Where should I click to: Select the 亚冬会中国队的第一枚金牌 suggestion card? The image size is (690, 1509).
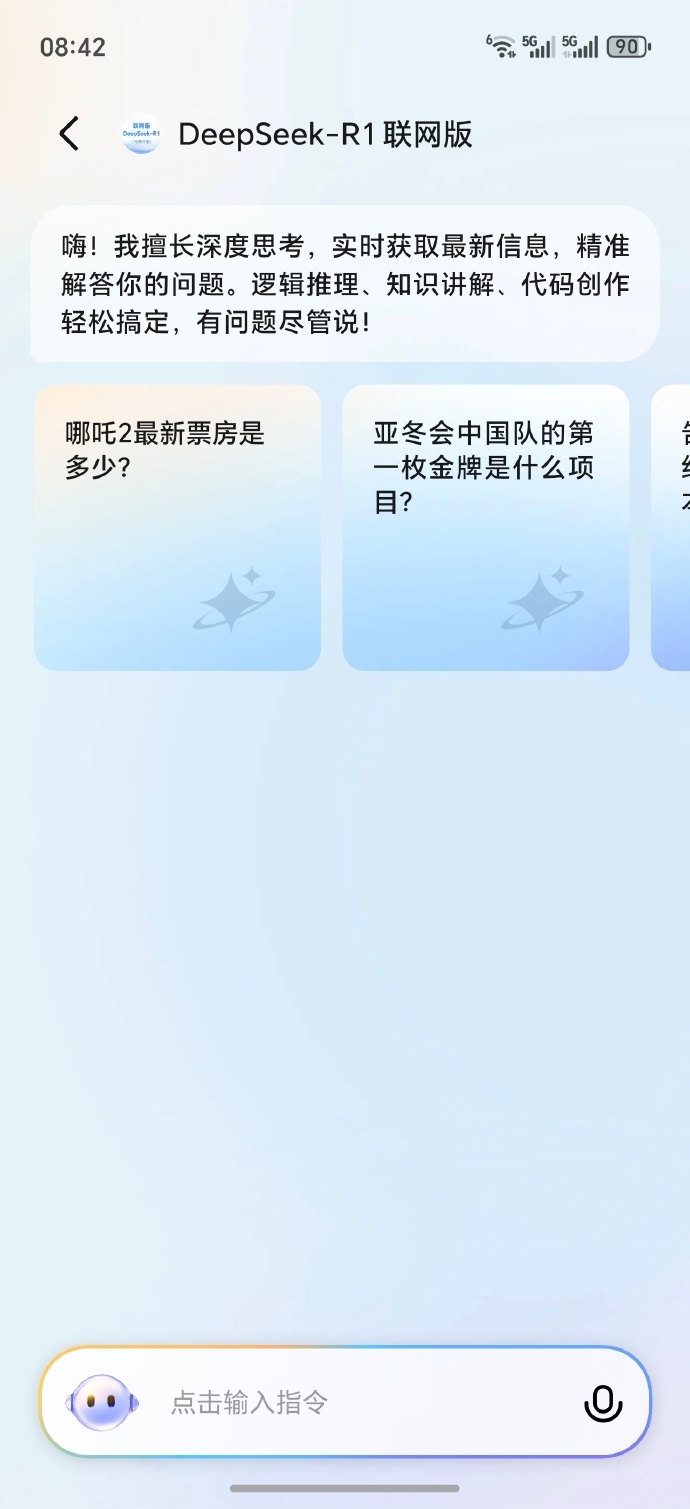tap(485, 527)
